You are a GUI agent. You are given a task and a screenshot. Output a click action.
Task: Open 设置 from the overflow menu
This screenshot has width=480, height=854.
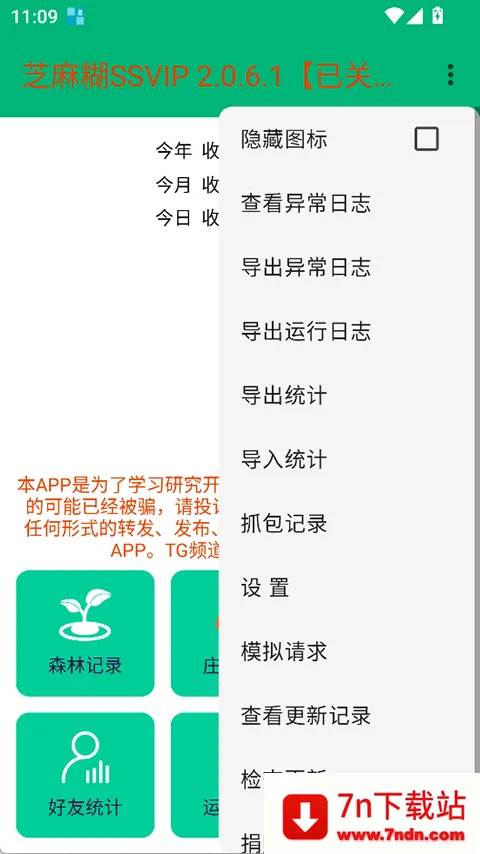(x=347, y=588)
